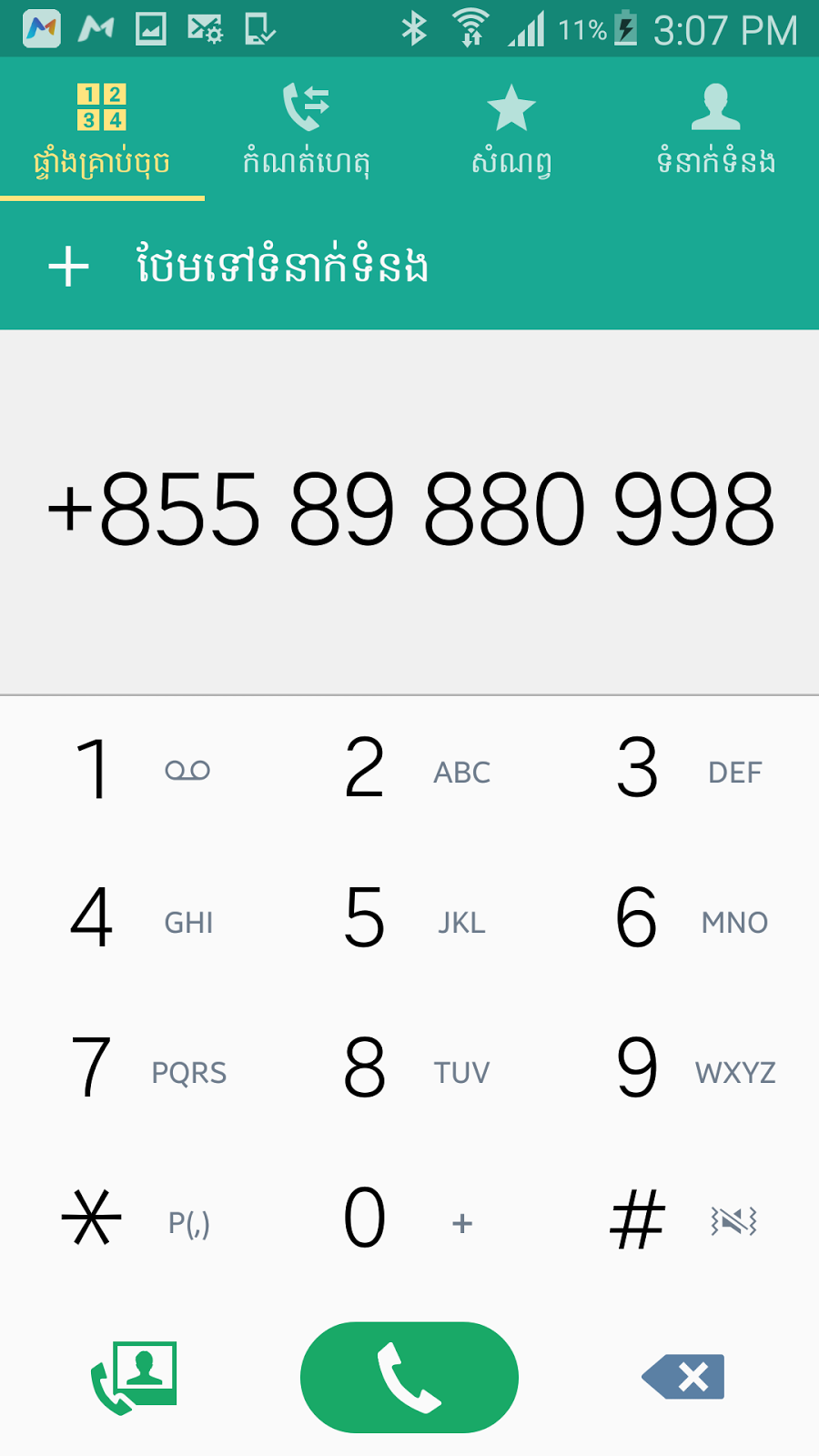Viewport: 819px width, 1456px height.
Task: Enter digit 7 PQRS
Action: (136, 1069)
